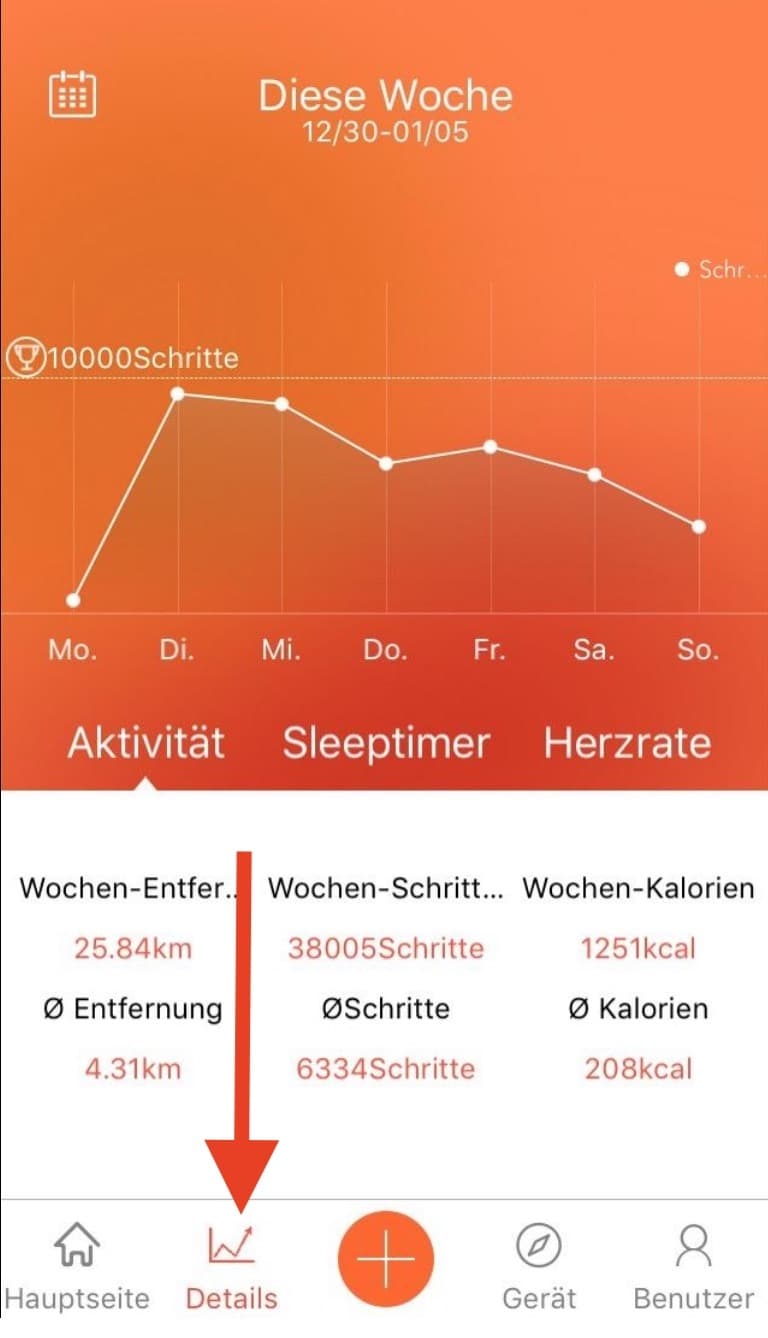The image size is (768, 1338).
Task: Select the So. data point on chart
Action: coord(699,526)
